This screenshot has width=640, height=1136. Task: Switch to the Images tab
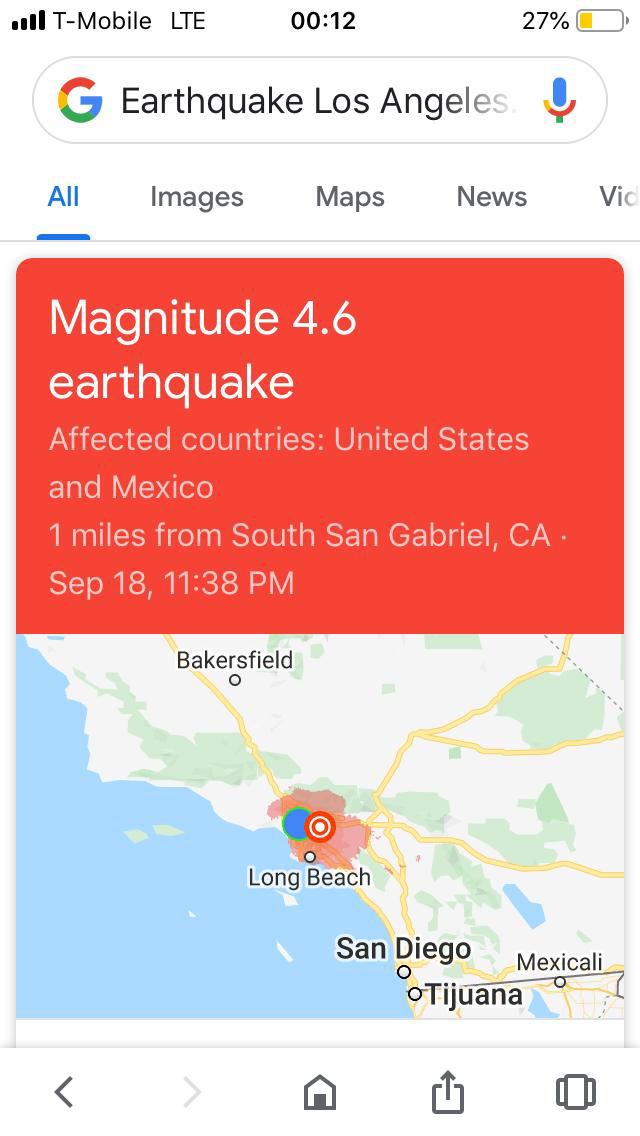point(196,197)
